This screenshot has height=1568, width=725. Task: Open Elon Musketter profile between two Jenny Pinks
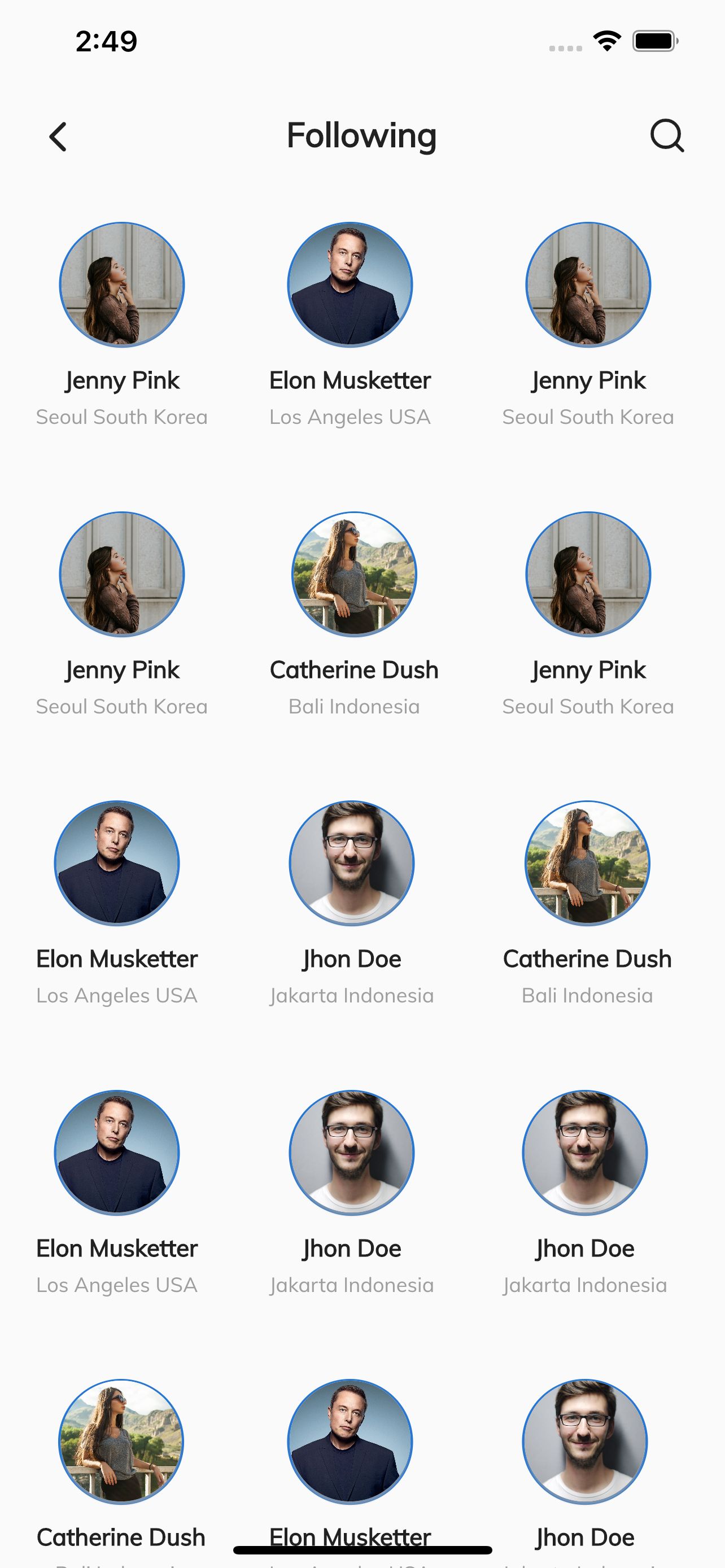(350, 285)
